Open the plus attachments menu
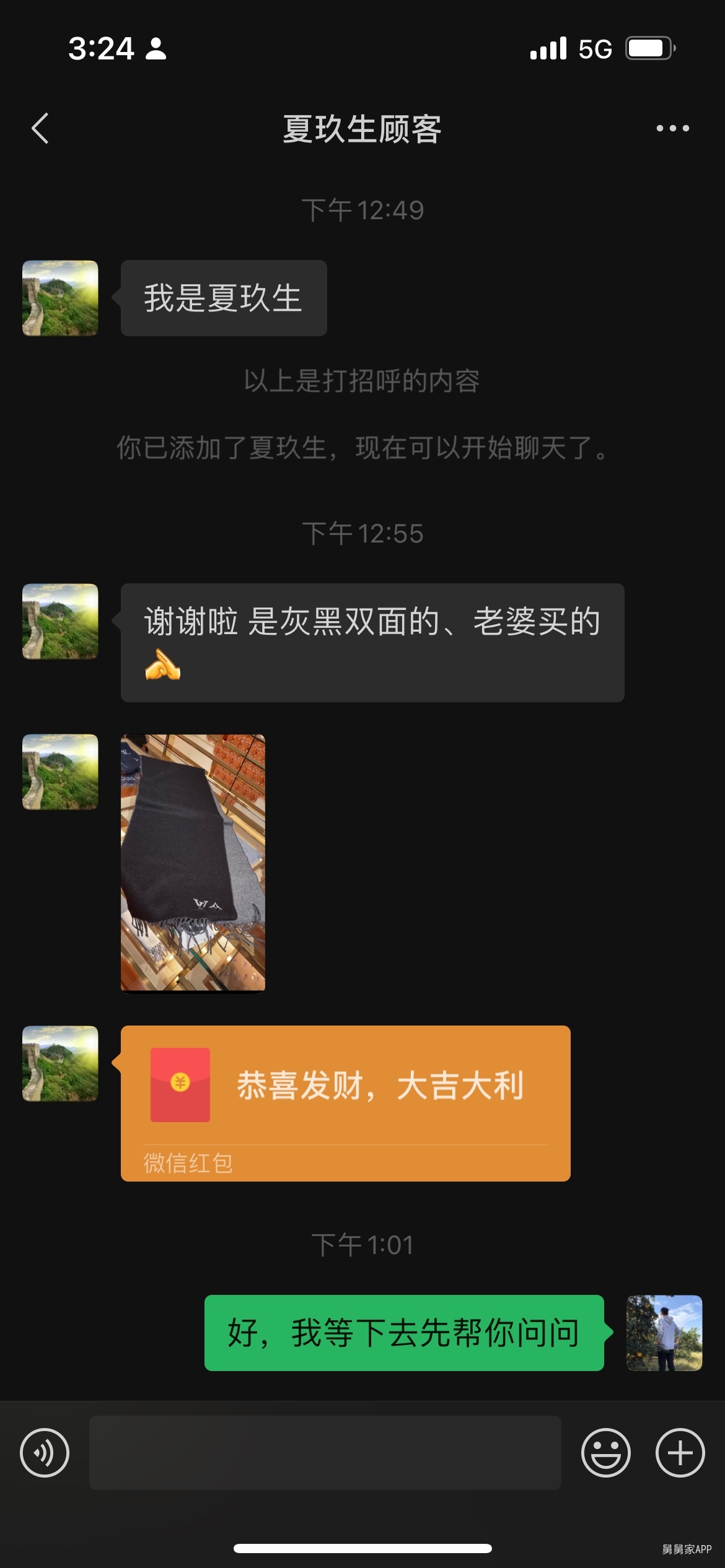The width and height of the screenshot is (725, 1568). tap(680, 1452)
